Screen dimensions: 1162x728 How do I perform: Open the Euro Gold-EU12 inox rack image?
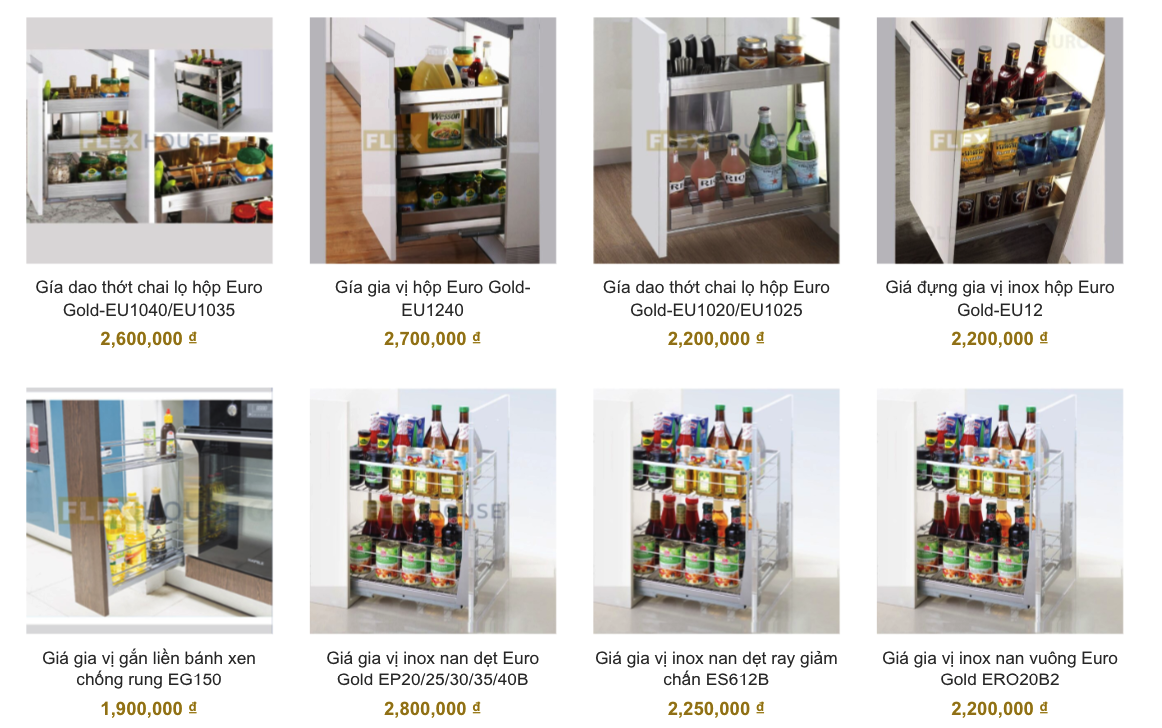[999, 141]
